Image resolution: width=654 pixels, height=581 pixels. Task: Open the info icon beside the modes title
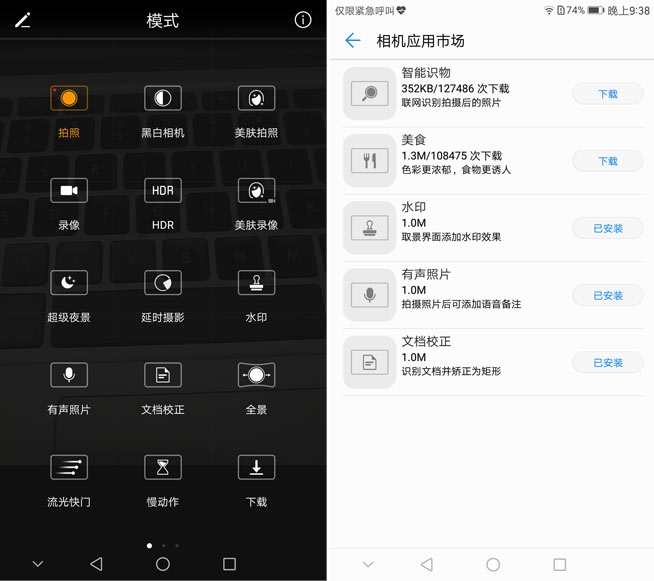(x=303, y=20)
